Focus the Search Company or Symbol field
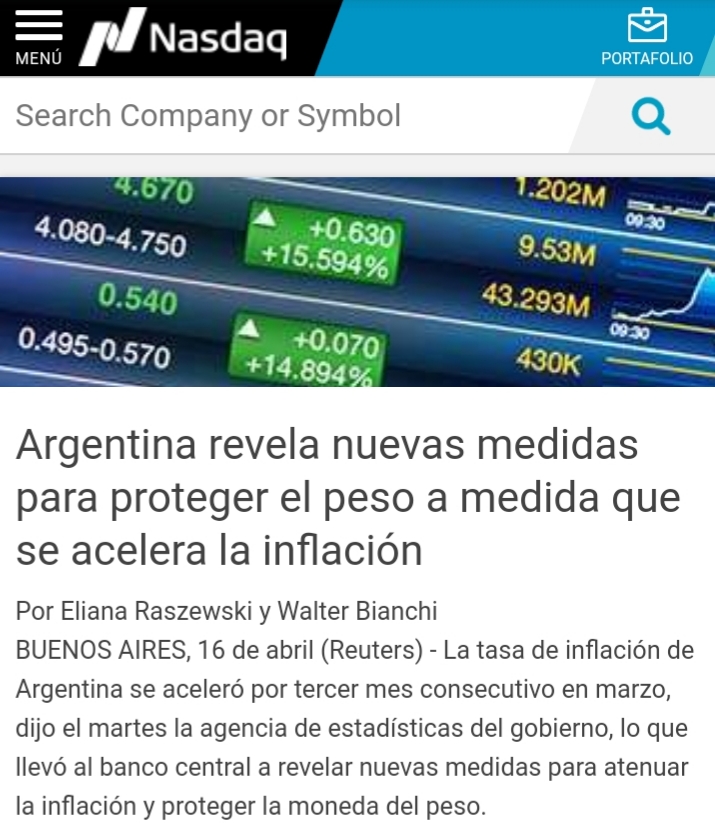 [x=290, y=116]
